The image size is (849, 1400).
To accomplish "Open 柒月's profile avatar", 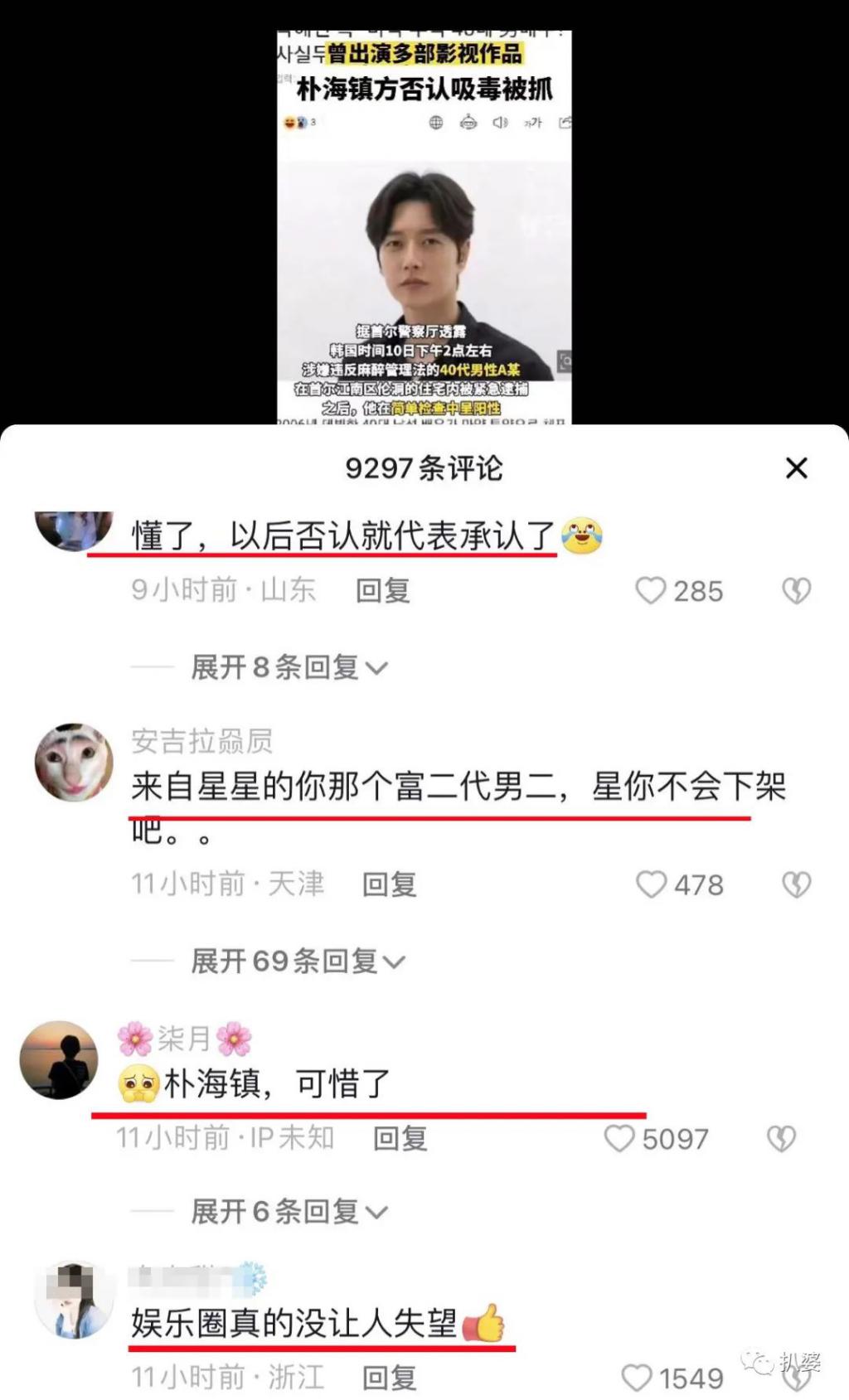I will 58,1060.
